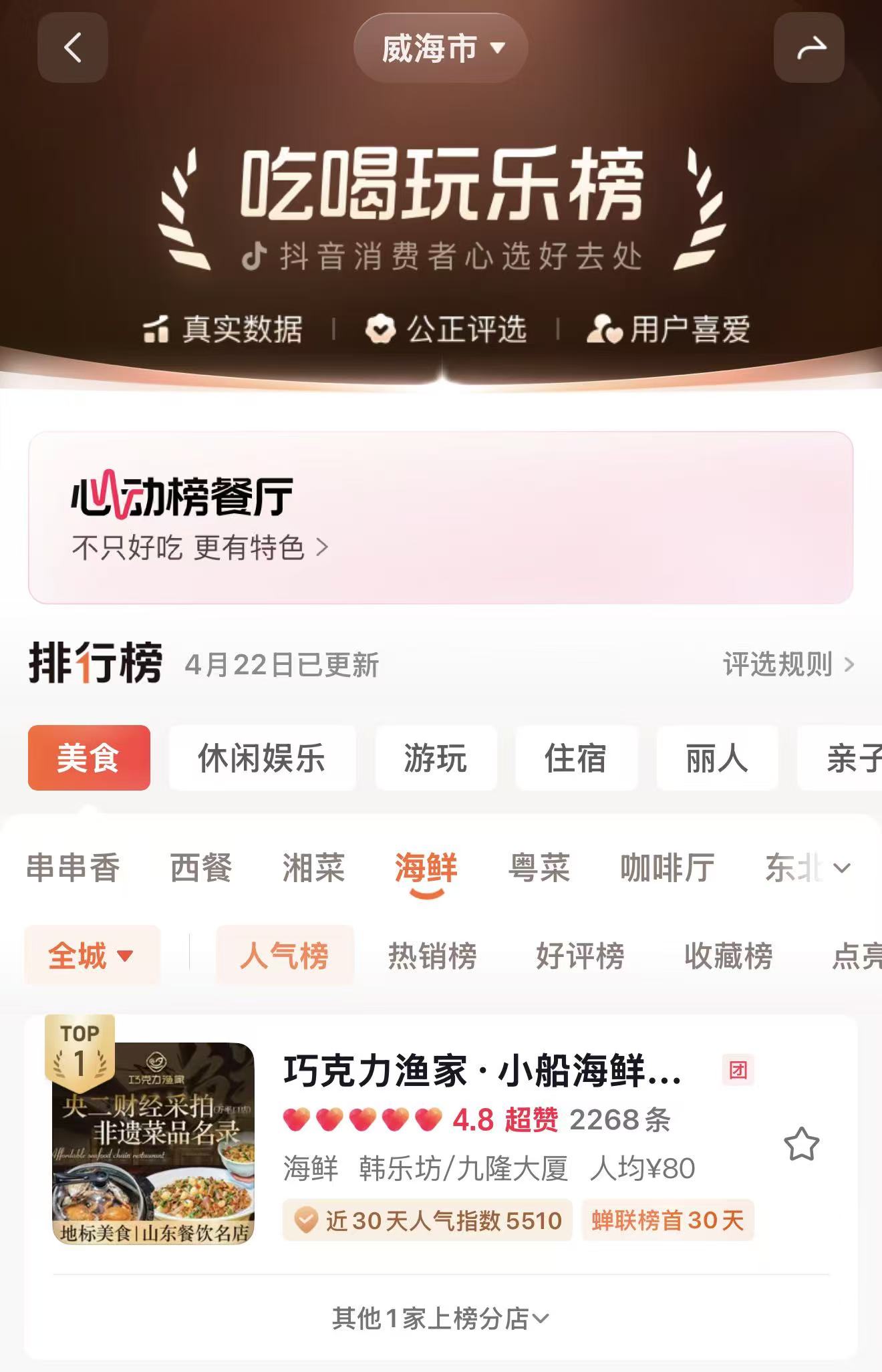This screenshot has width=882, height=1372.
Task: Show the 好评榜 ranking
Action: (x=580, y=955)
